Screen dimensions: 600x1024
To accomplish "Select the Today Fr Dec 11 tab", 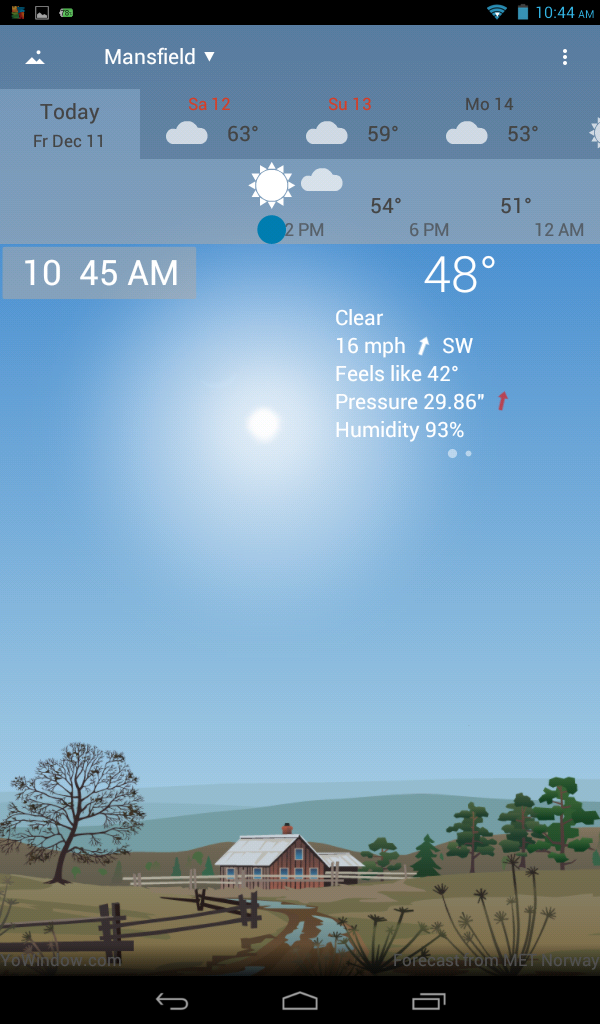I will (69, 124).
